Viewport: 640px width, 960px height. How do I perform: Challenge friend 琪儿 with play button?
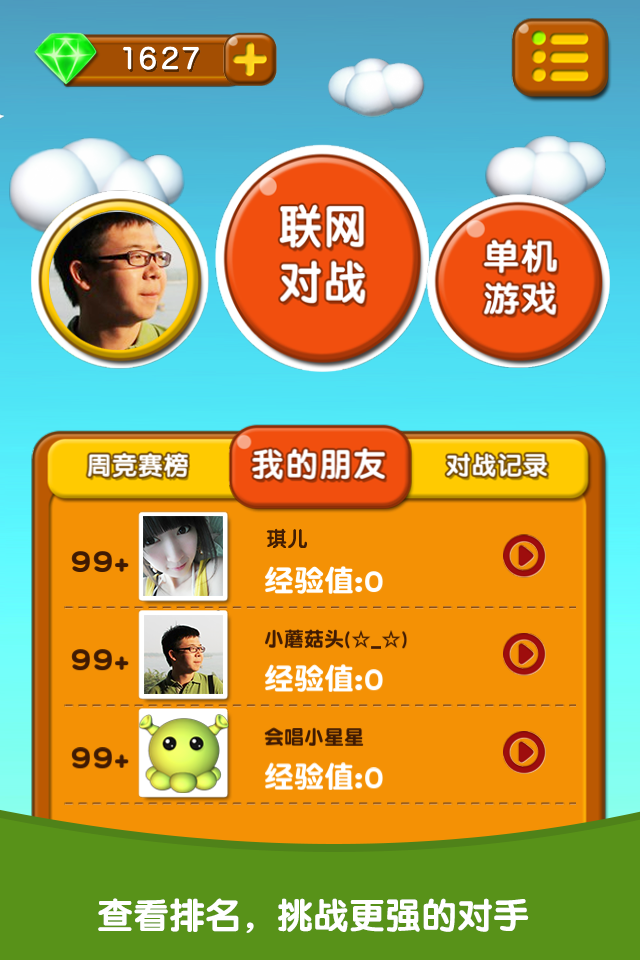(523, 556)
